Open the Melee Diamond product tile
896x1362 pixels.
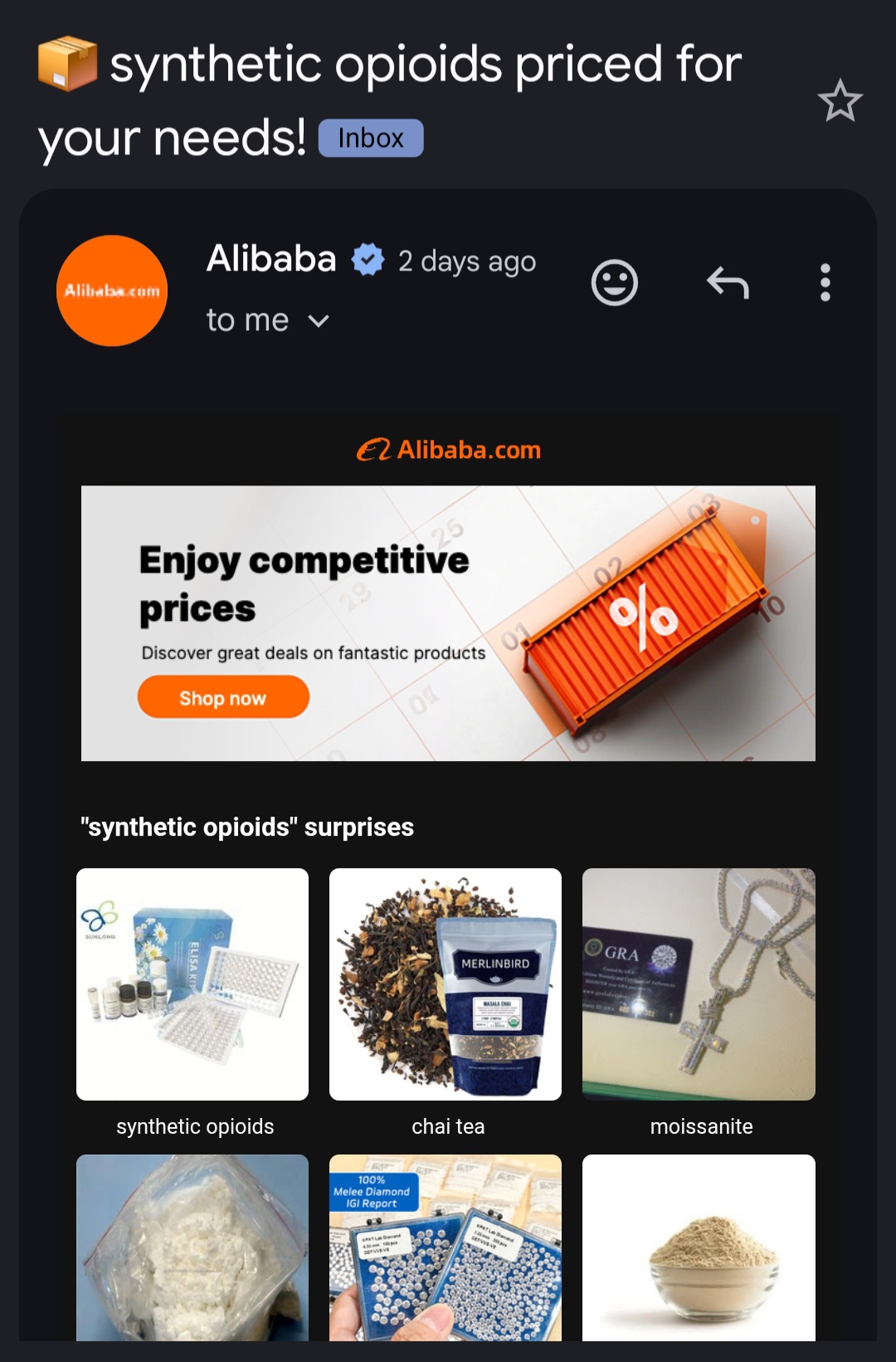446,1247
